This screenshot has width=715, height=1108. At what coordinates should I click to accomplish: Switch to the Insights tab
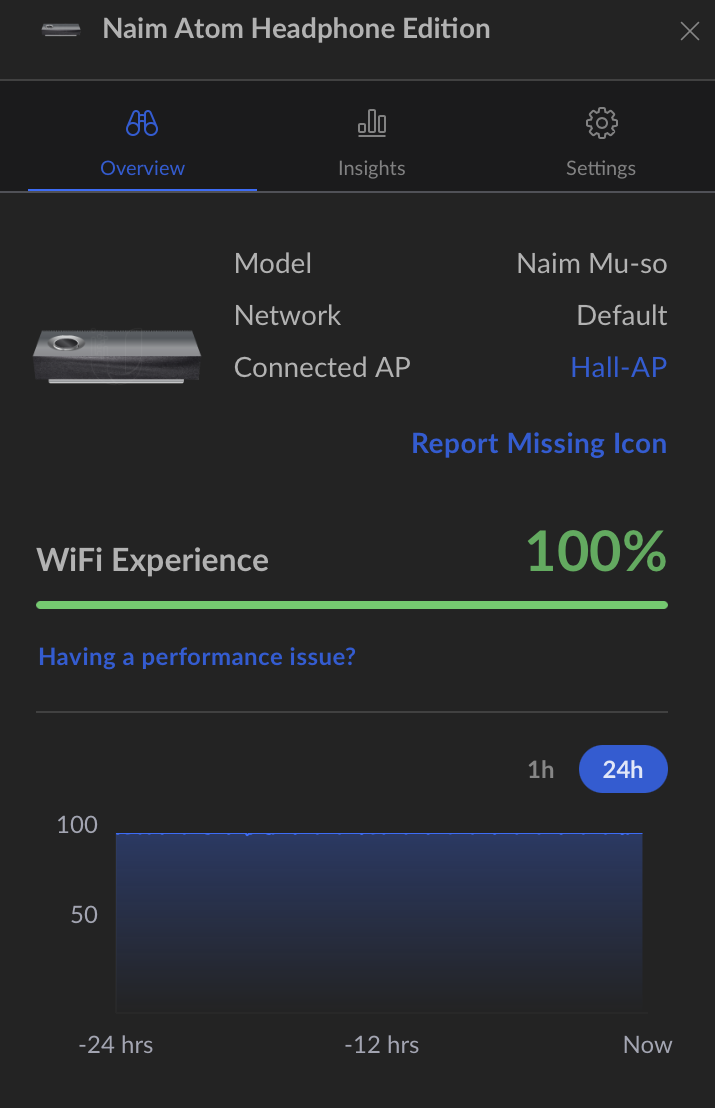tap(371, 142)
